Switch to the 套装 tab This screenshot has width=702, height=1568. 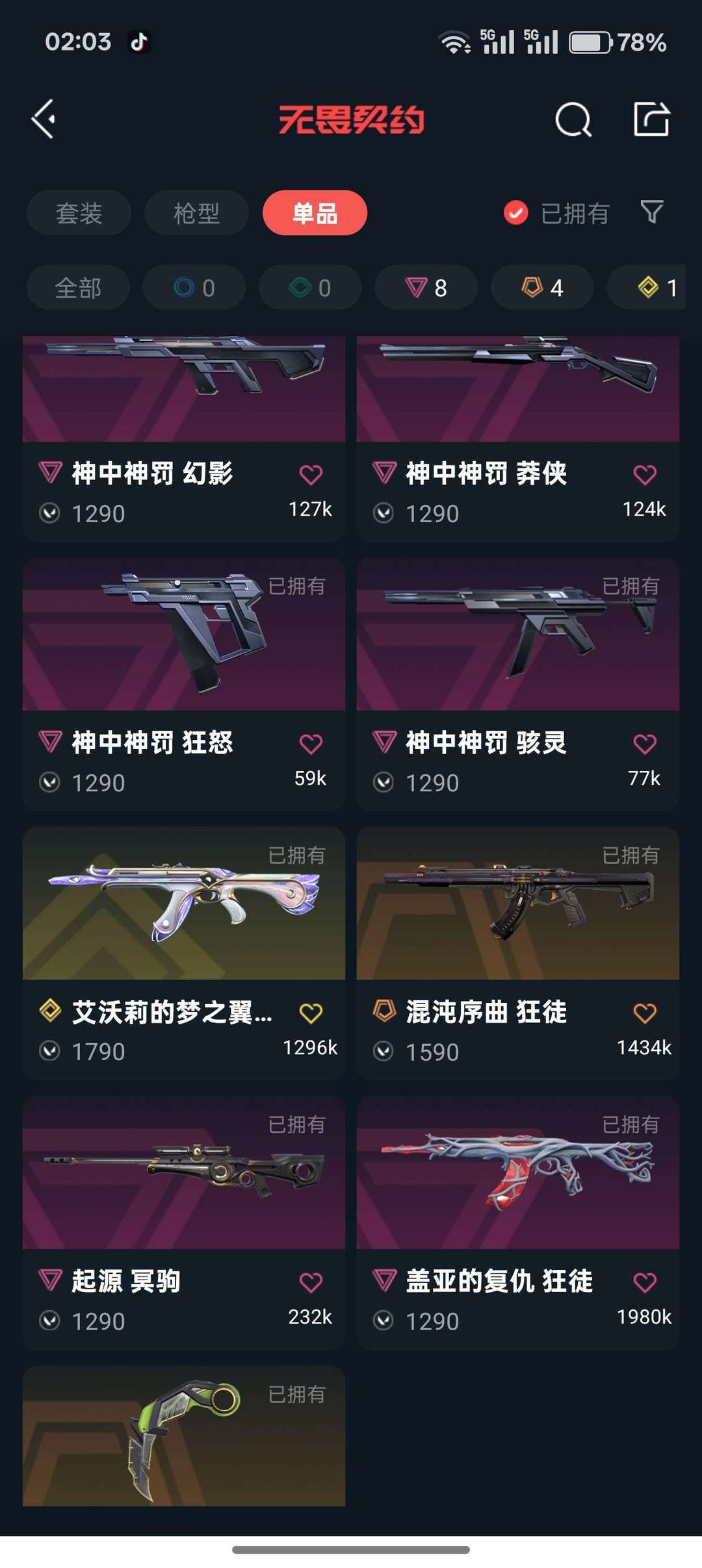point(79,213)
